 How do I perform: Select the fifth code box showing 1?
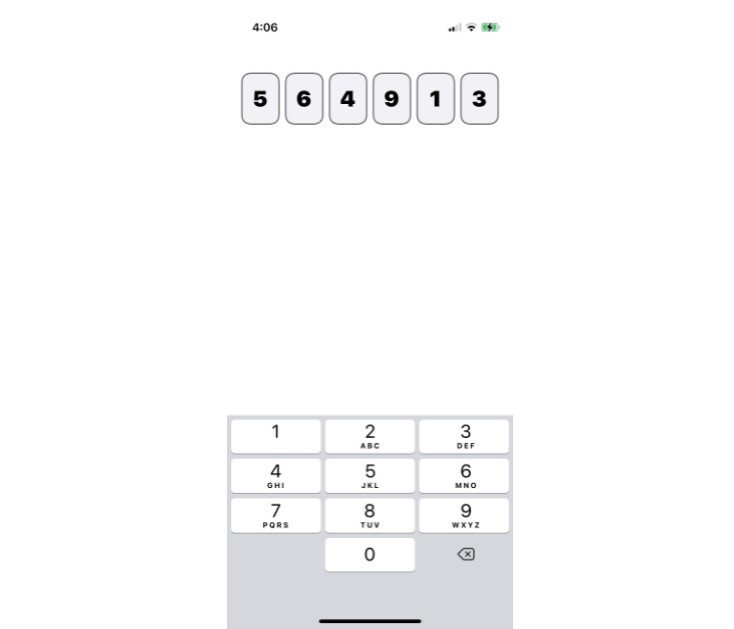(x=435, y=99)
